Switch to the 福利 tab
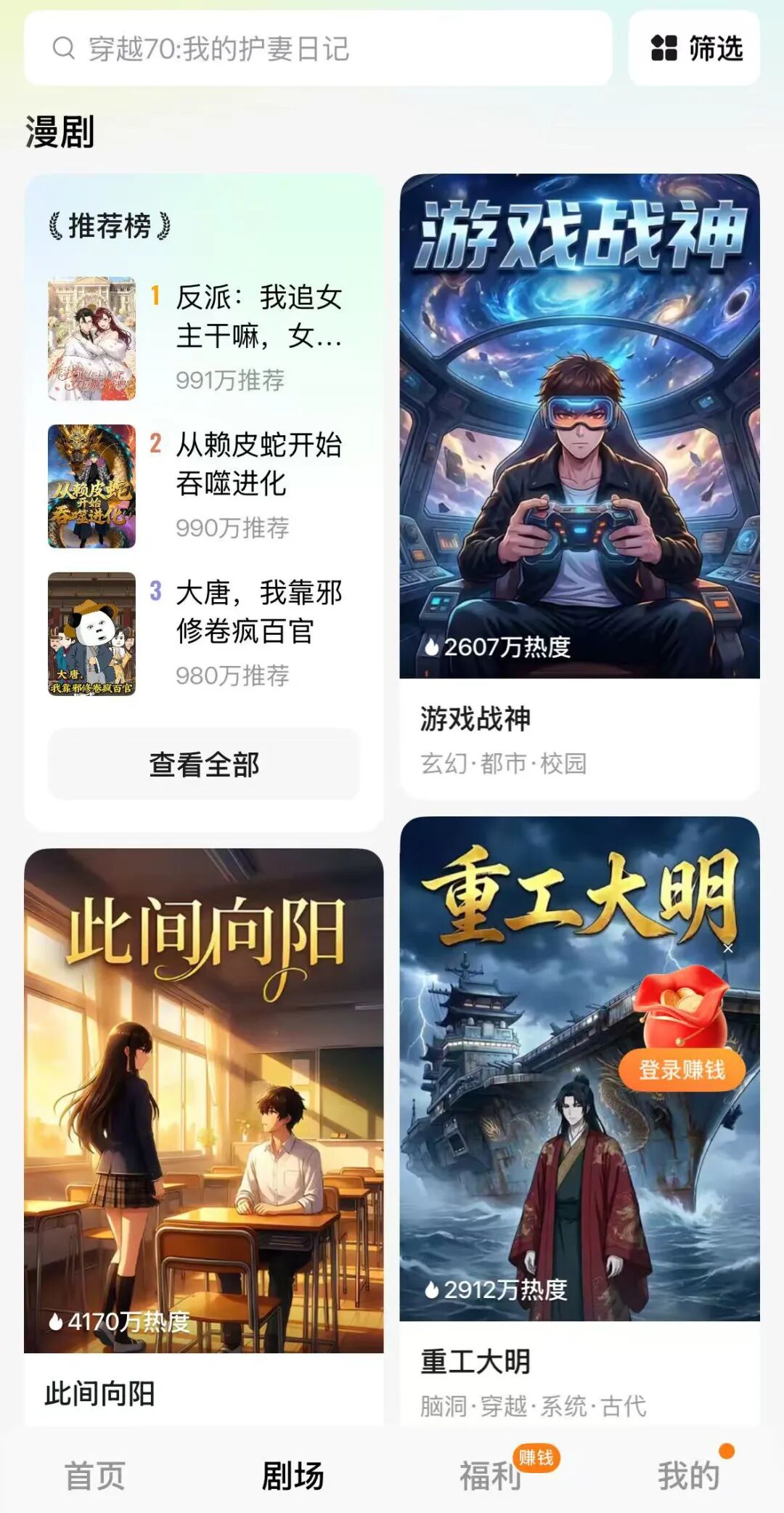The height and width of the screenshot is (1513, 784). (491, 1475)
